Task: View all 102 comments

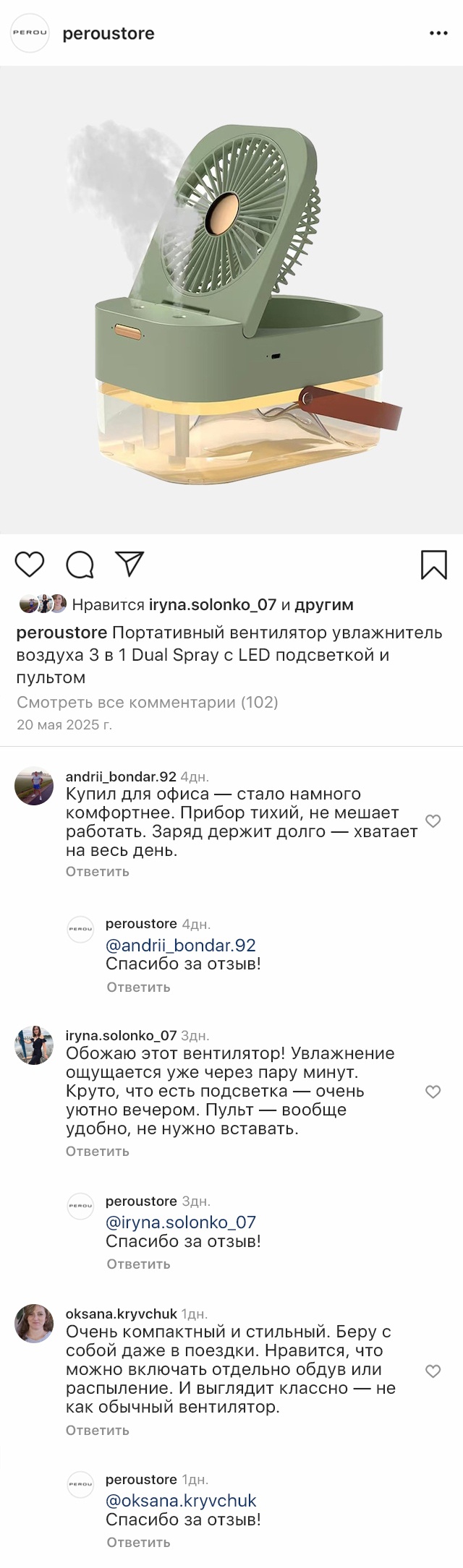Action: tap(147, 702)
